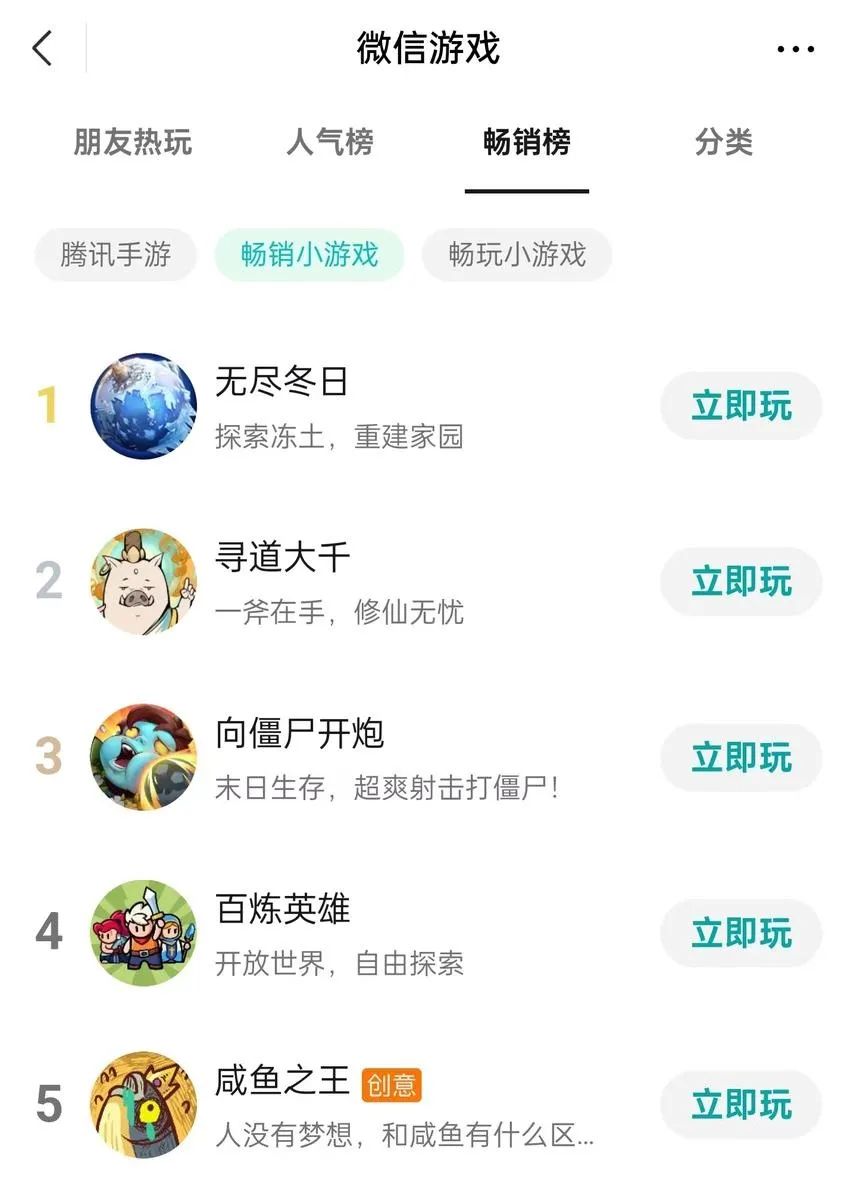Switch to the 朋友热玩 tab

pyautogui.click(x=132, y=142)
